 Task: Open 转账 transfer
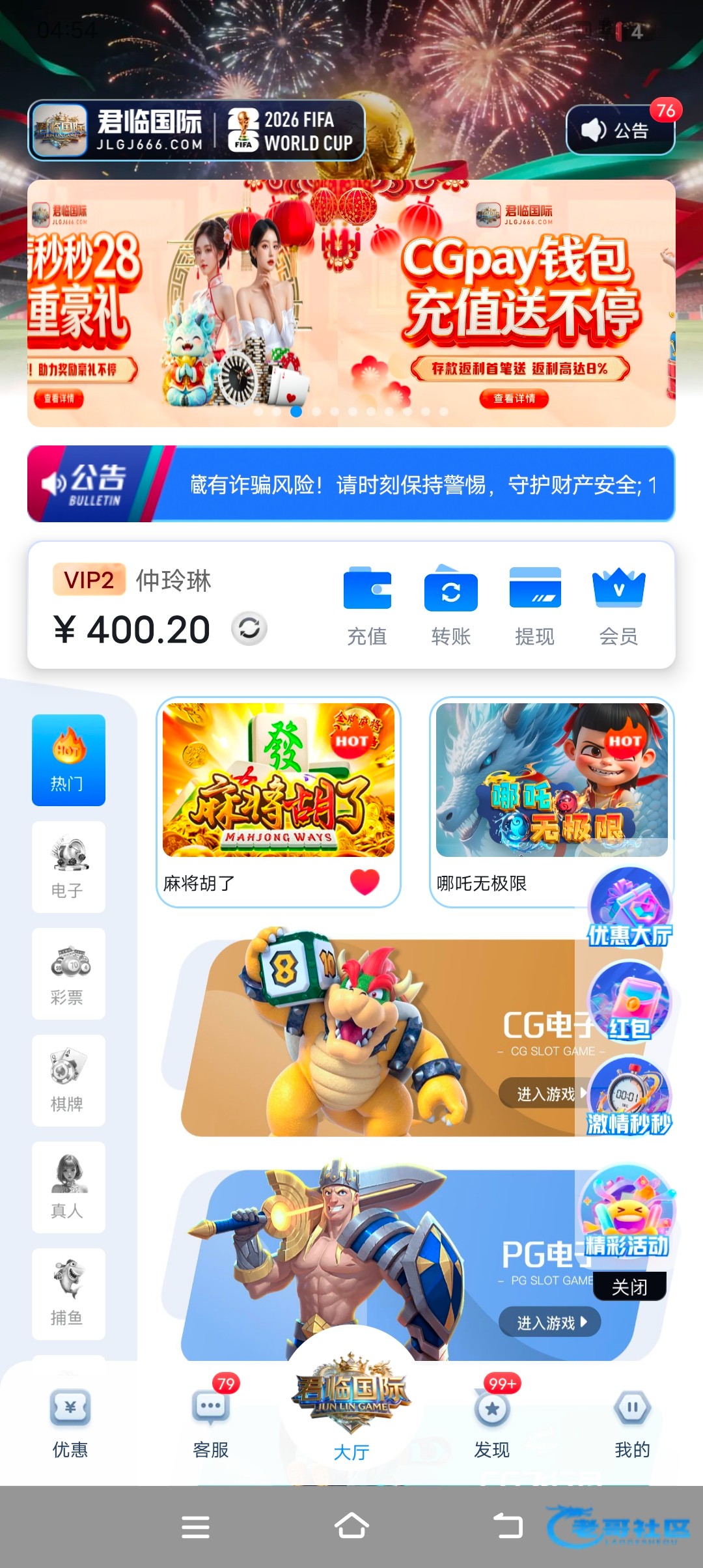pos(450,606)
